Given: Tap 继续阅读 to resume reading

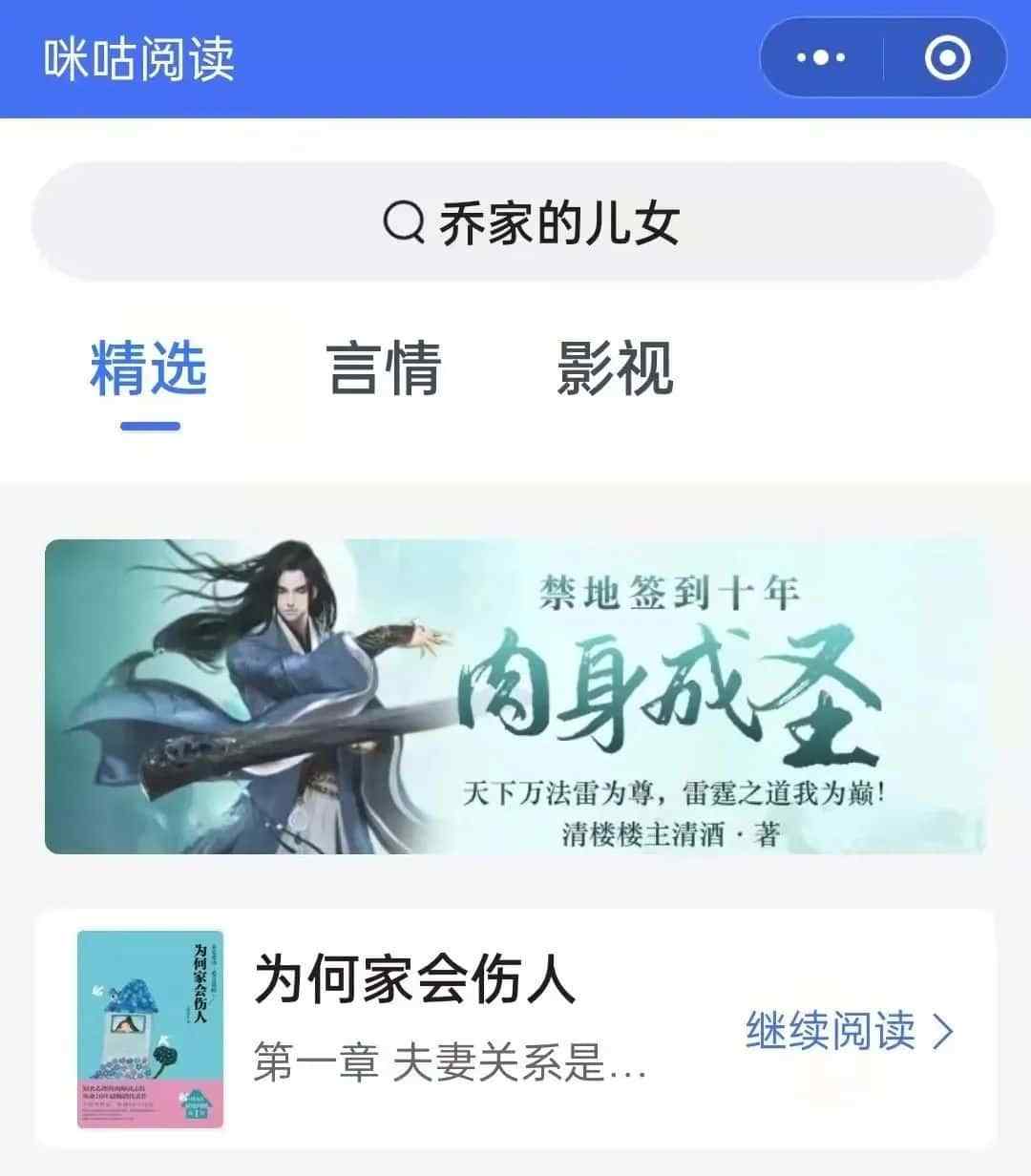Looking at the screenshot, I should click(848, 1032).
